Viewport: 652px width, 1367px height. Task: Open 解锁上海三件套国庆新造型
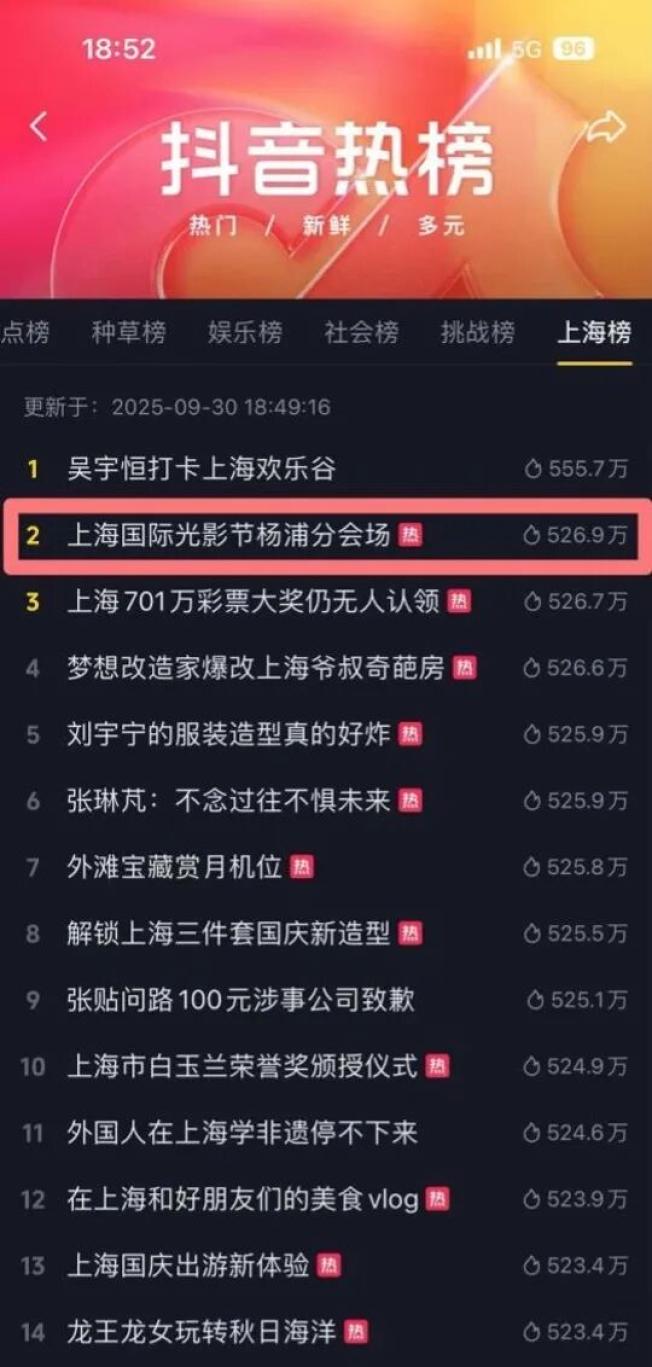click(x=228, y=933)
